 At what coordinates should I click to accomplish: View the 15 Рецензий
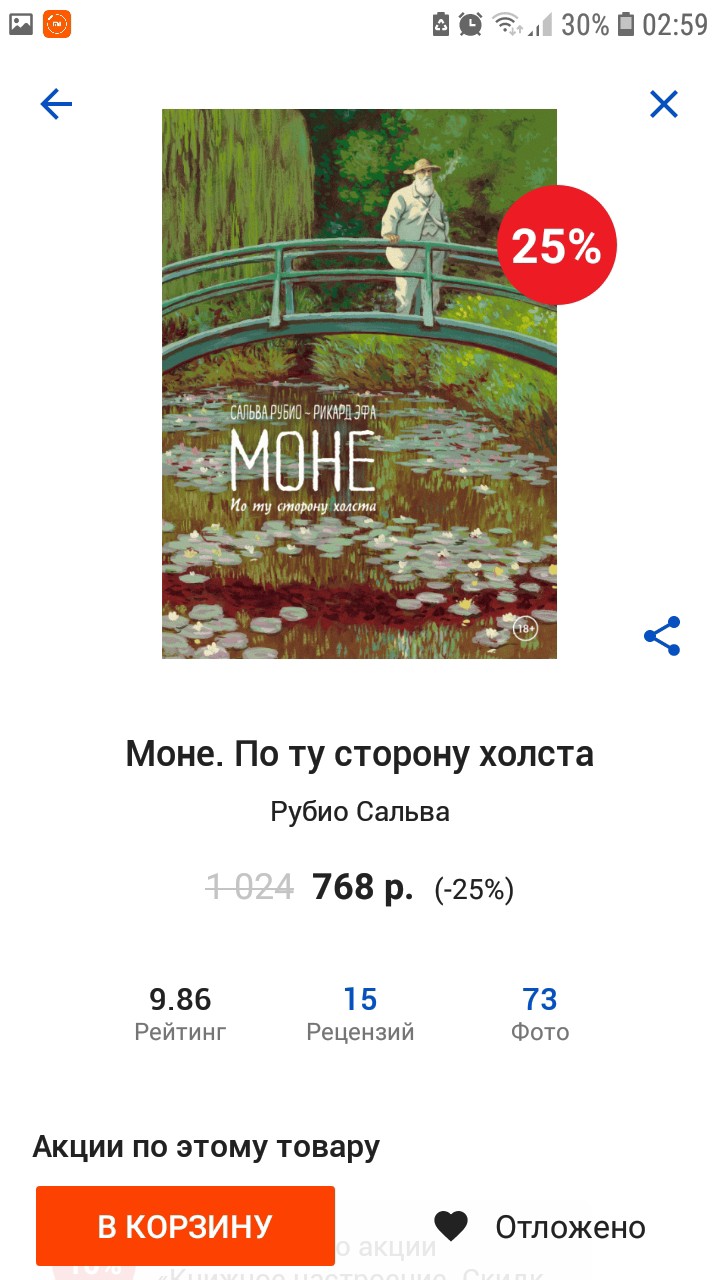(x=360, y=1015)
